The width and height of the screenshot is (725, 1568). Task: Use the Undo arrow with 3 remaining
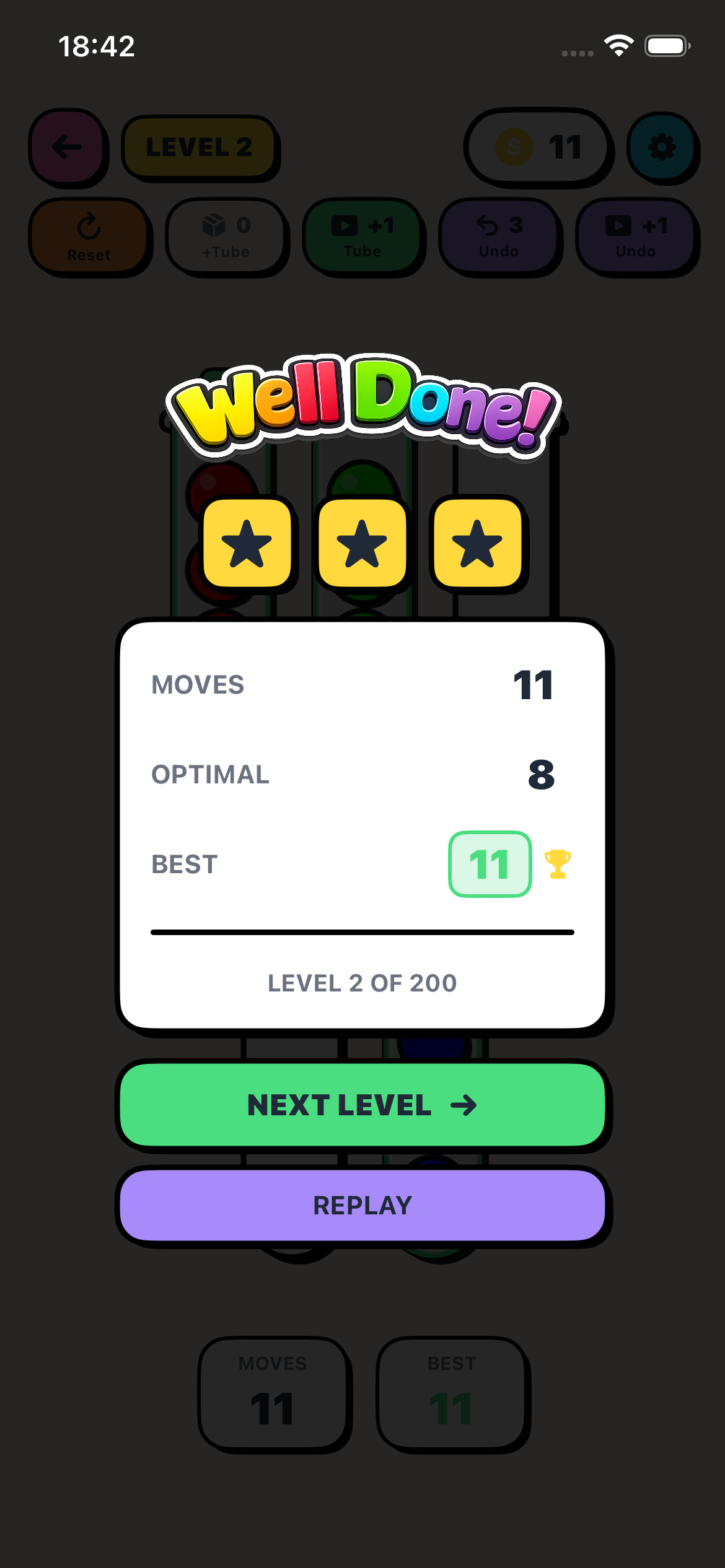point(501,237)
